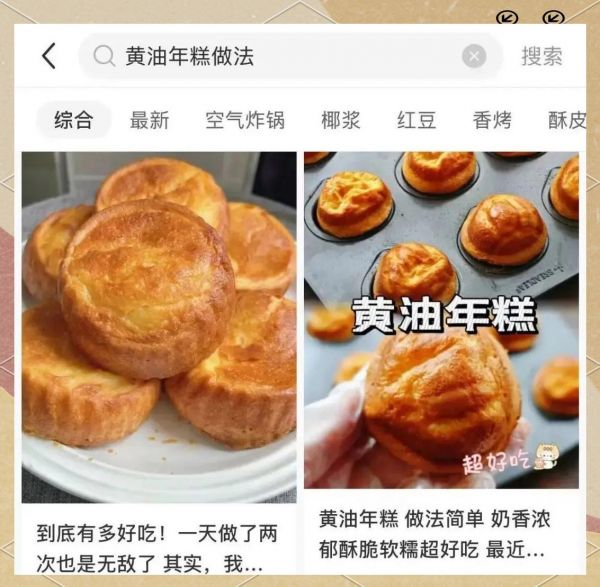Select the 综合 tab
This screenshot has width=600, height=587.
tap(73, 120)
